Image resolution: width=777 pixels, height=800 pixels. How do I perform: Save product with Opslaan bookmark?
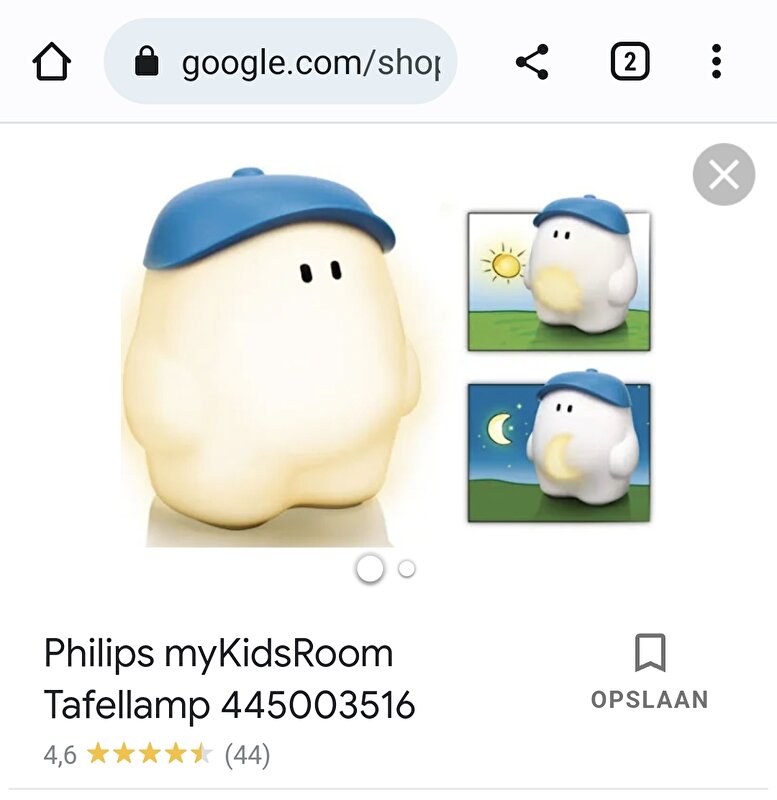(649, 672)
